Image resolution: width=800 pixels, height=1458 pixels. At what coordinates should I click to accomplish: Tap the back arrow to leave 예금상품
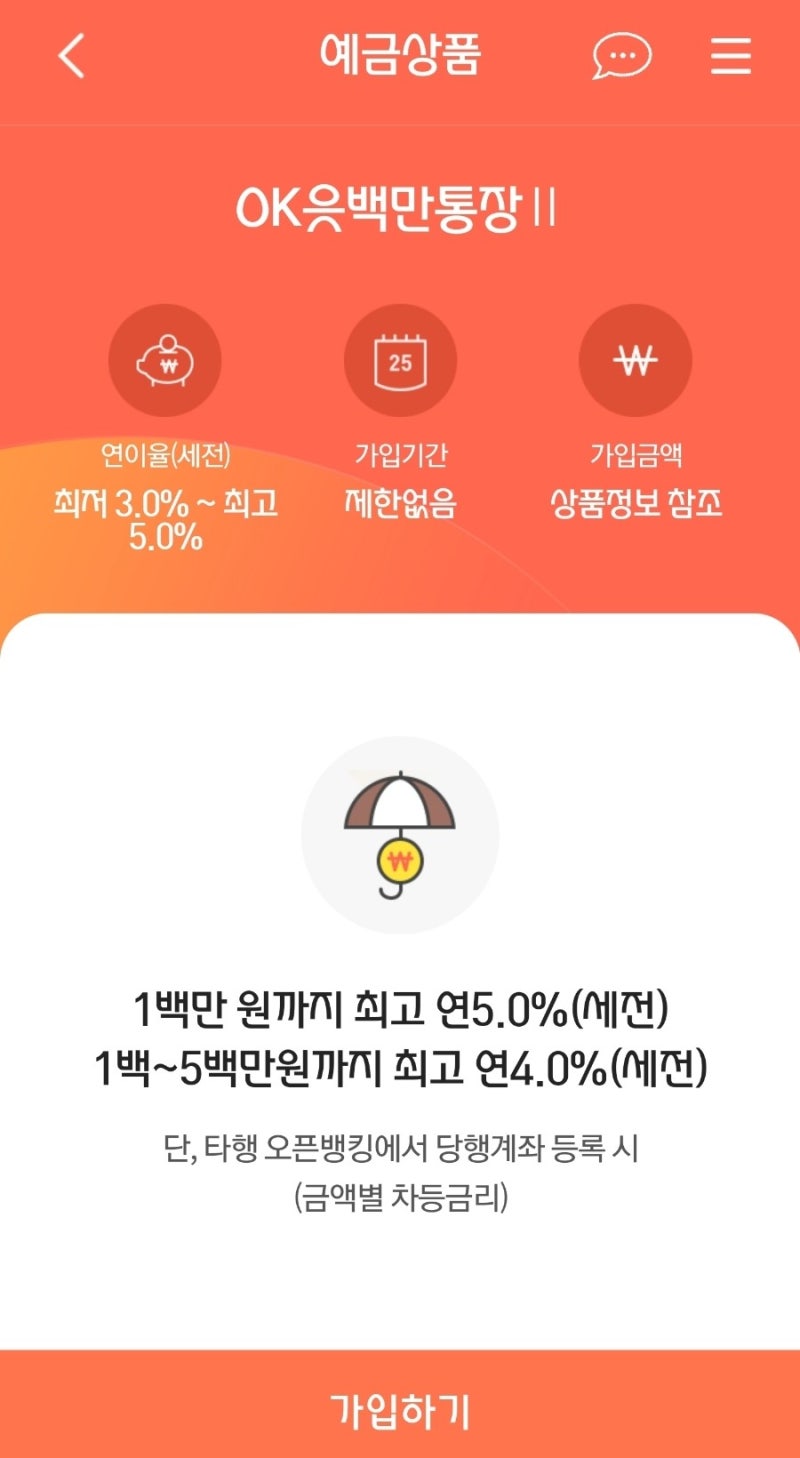(x=68, y=57)
